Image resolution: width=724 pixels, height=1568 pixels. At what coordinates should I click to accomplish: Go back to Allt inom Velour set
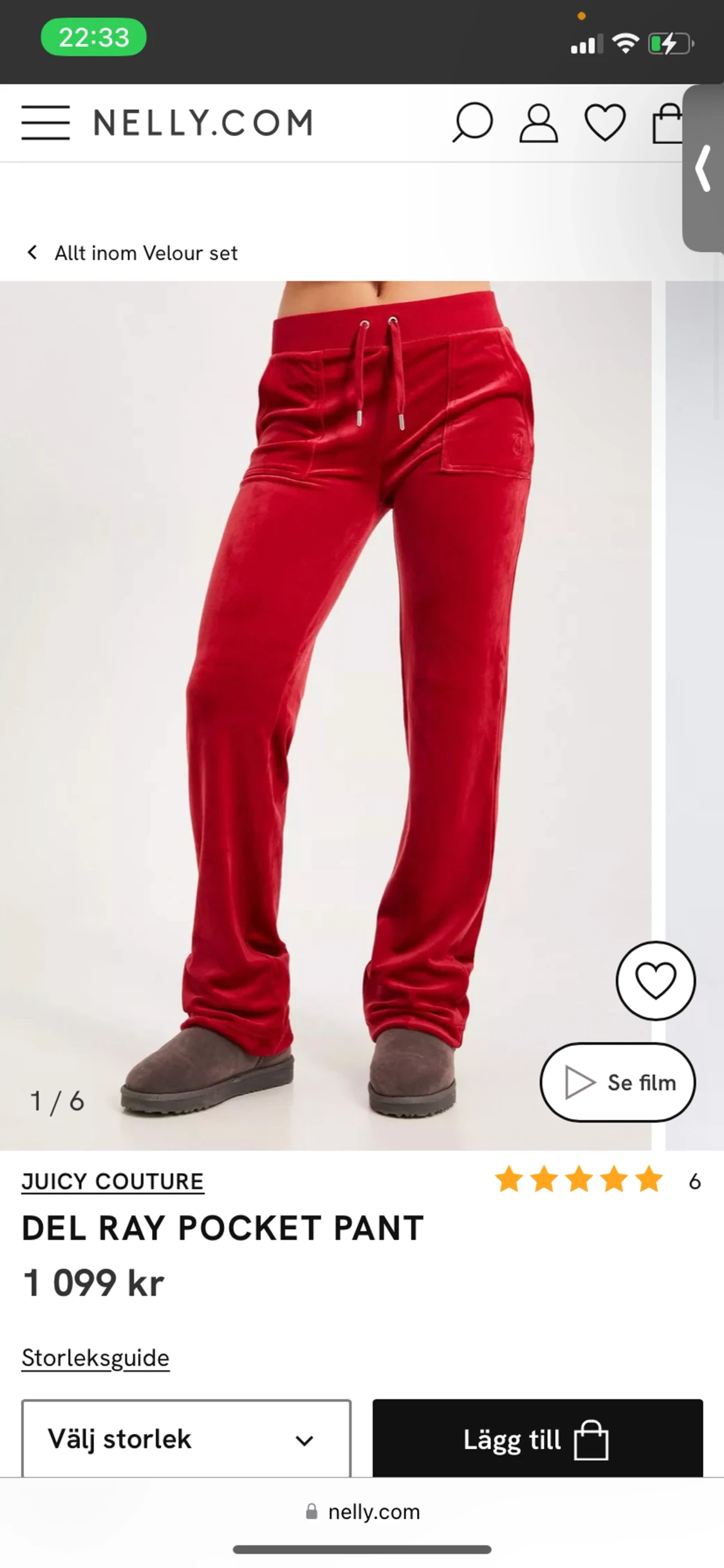132,252
